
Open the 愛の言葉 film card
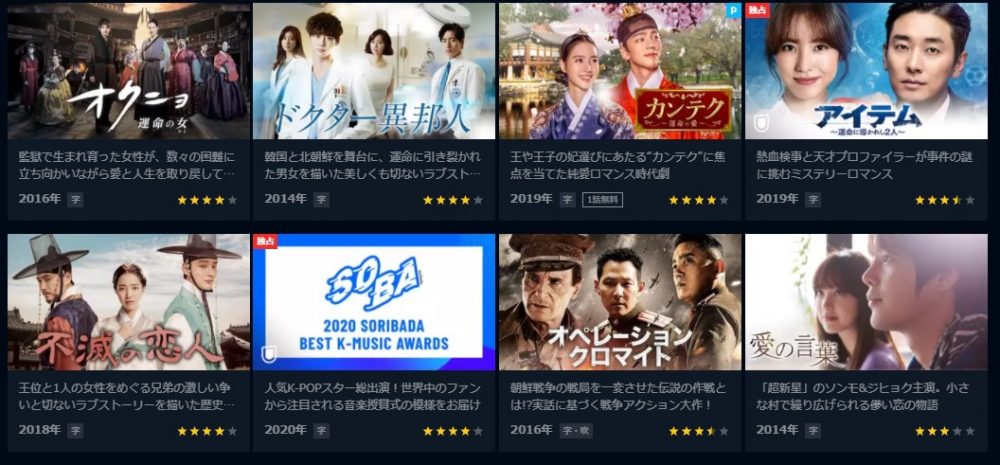(866, 303)
